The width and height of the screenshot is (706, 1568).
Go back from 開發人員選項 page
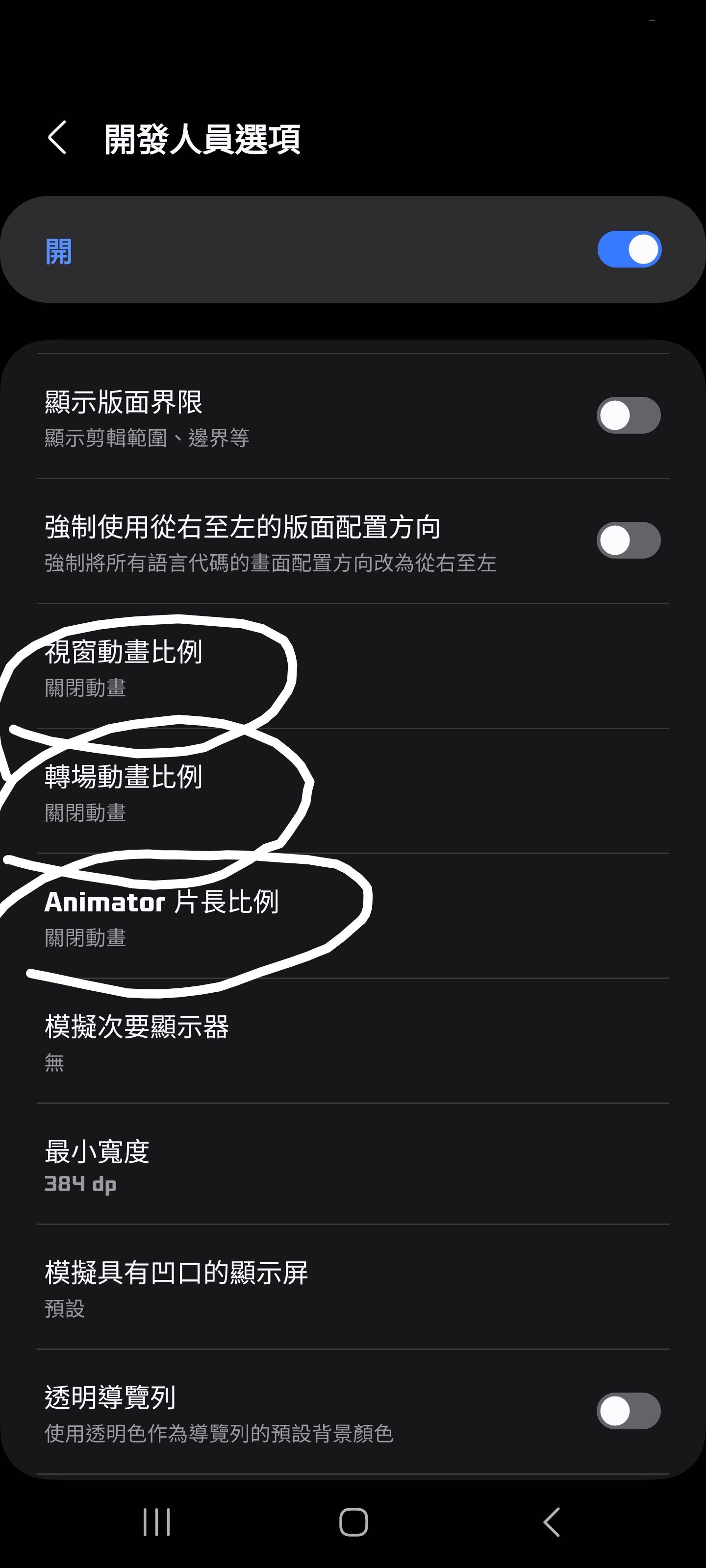point(57,138)
